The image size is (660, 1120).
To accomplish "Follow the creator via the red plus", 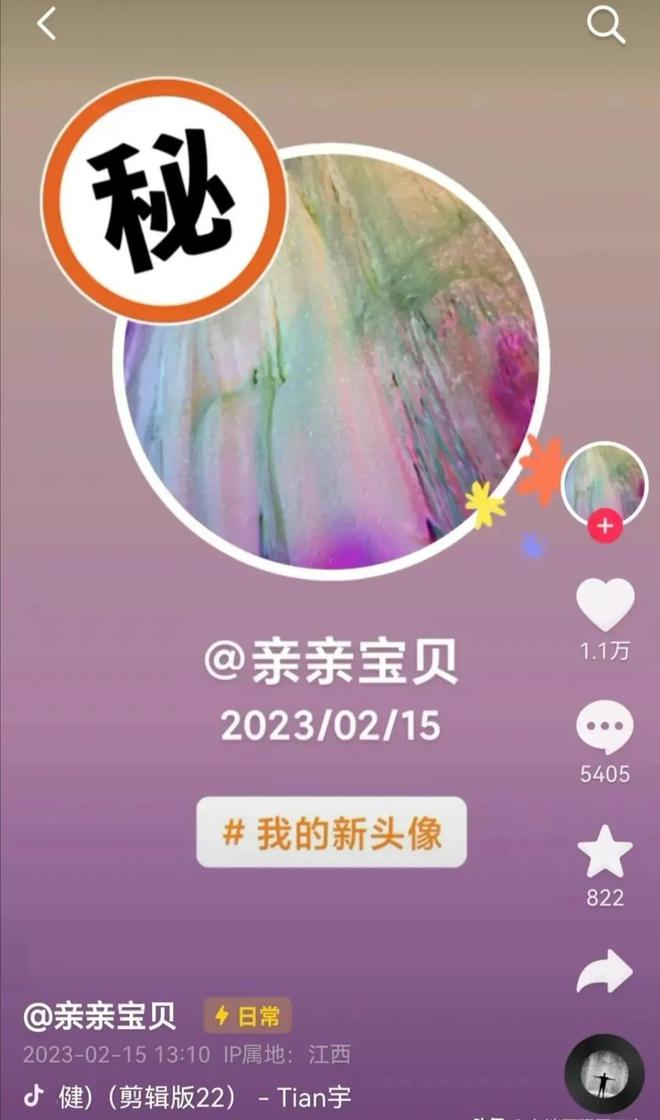I will point(605,526).
